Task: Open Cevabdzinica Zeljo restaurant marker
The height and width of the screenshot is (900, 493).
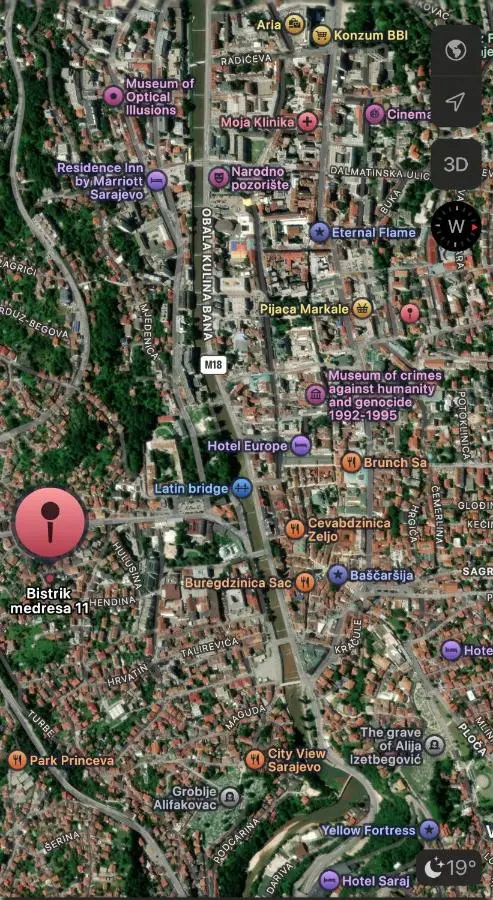Action: click(296, 529)
